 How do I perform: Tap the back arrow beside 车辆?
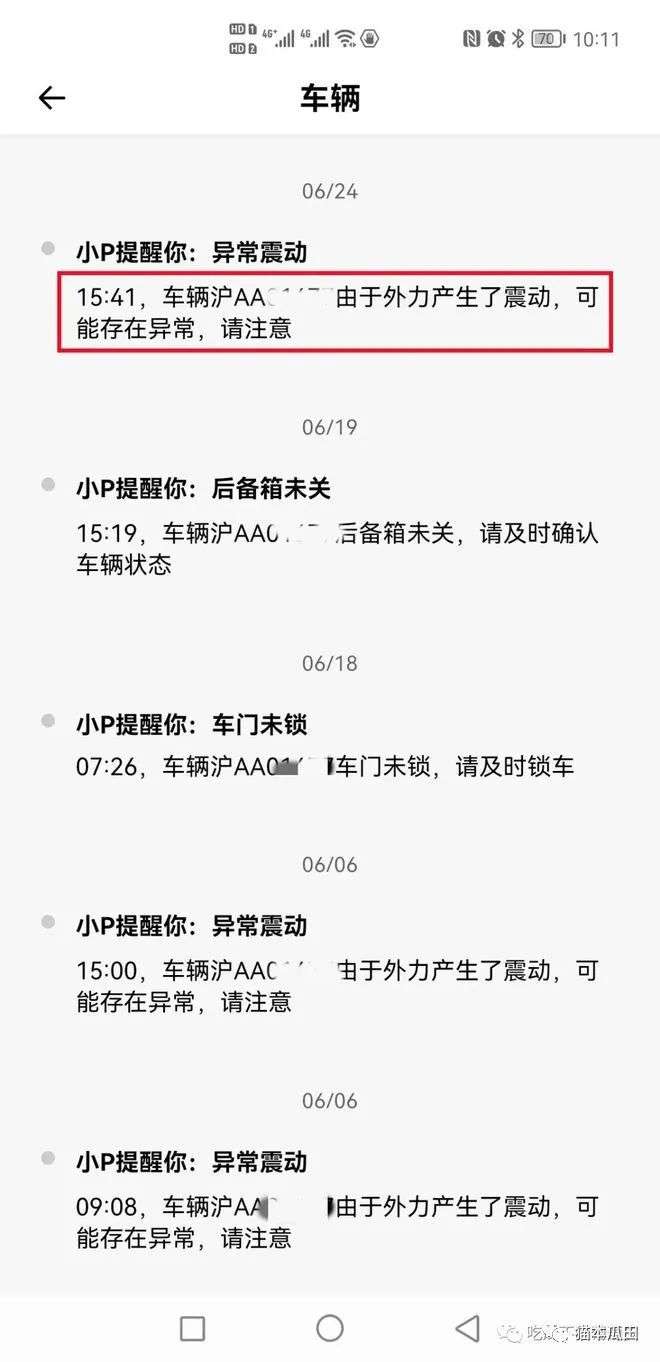51,98
